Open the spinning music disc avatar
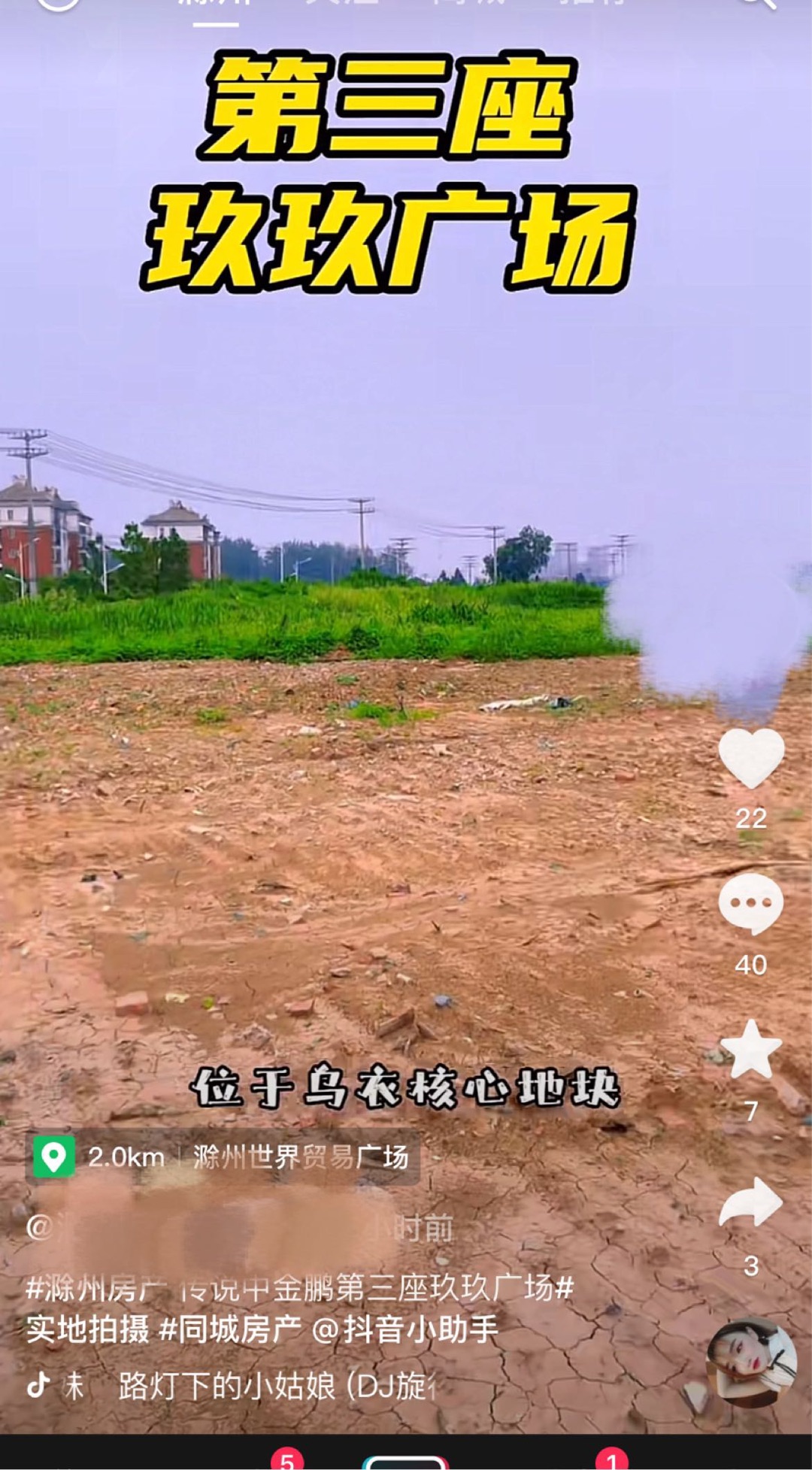812x1470 pixels. 752,1362
